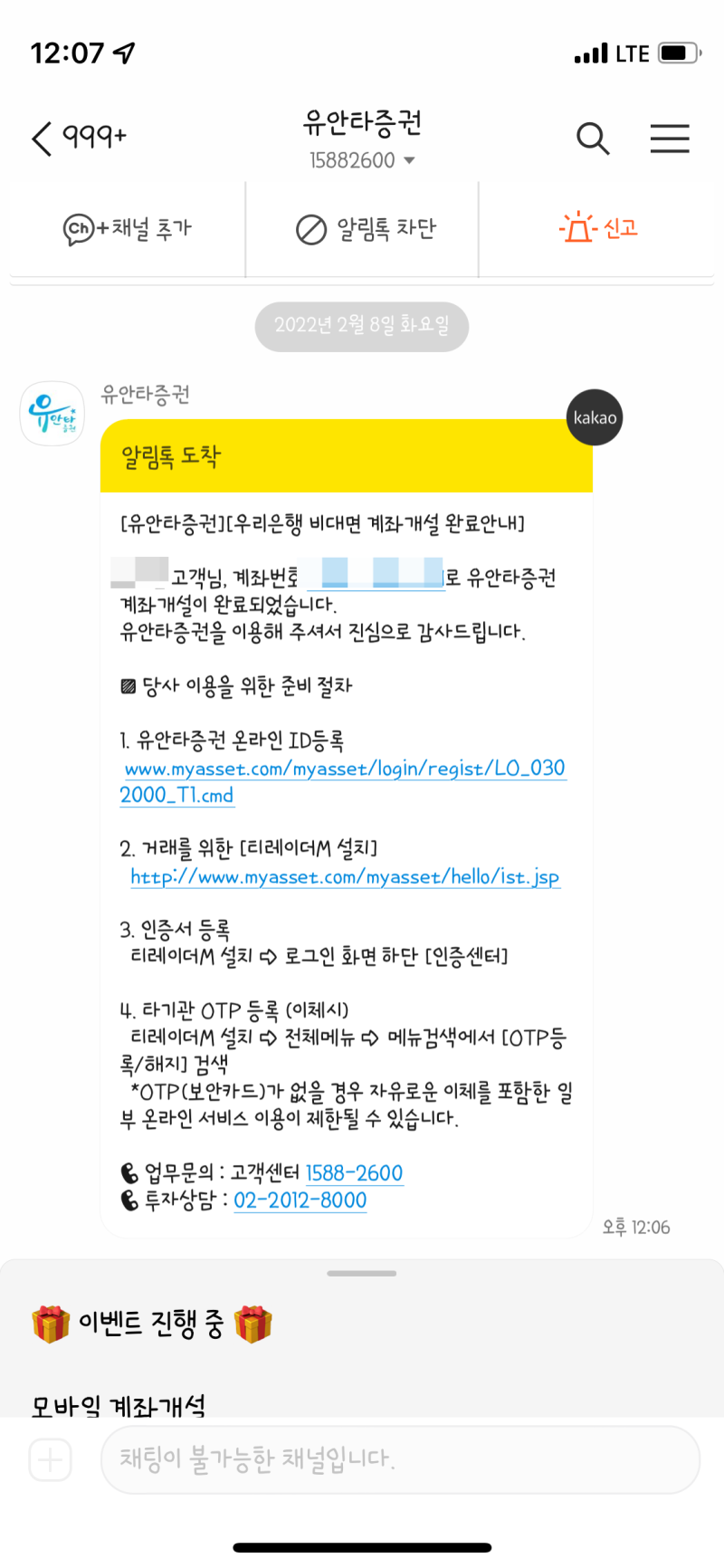Open the hamburger menu
Viewport: 724px width, 1568px height.
pyautogui.click(x=670, y=139)
